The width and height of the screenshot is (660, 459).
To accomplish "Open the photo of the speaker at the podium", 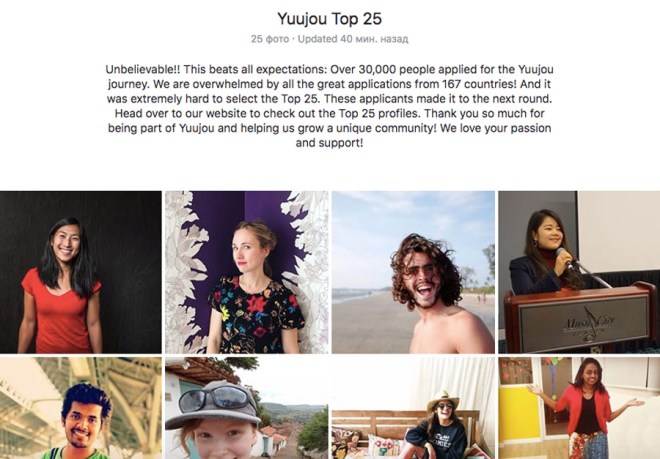I will (578, 272).
